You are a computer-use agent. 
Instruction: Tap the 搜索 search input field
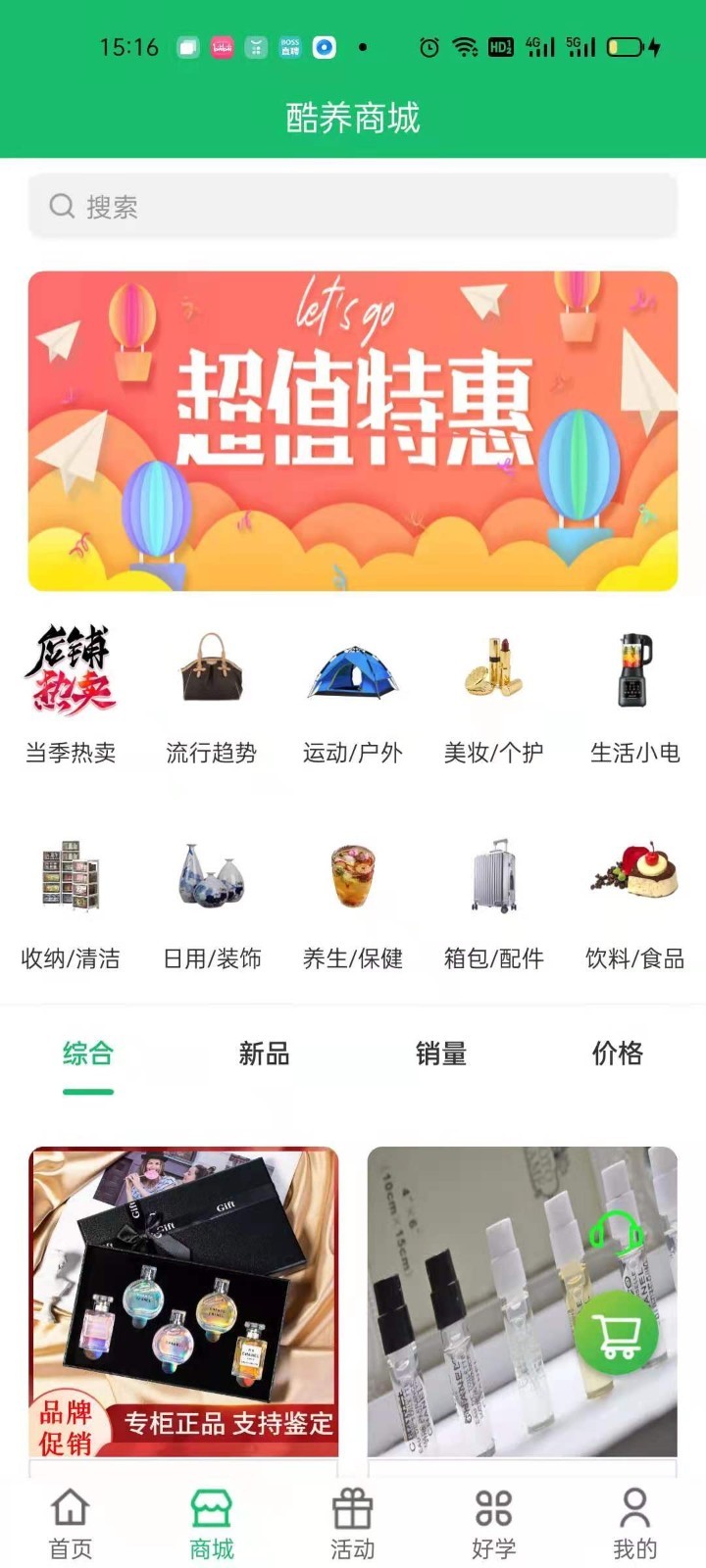(353, 207)
